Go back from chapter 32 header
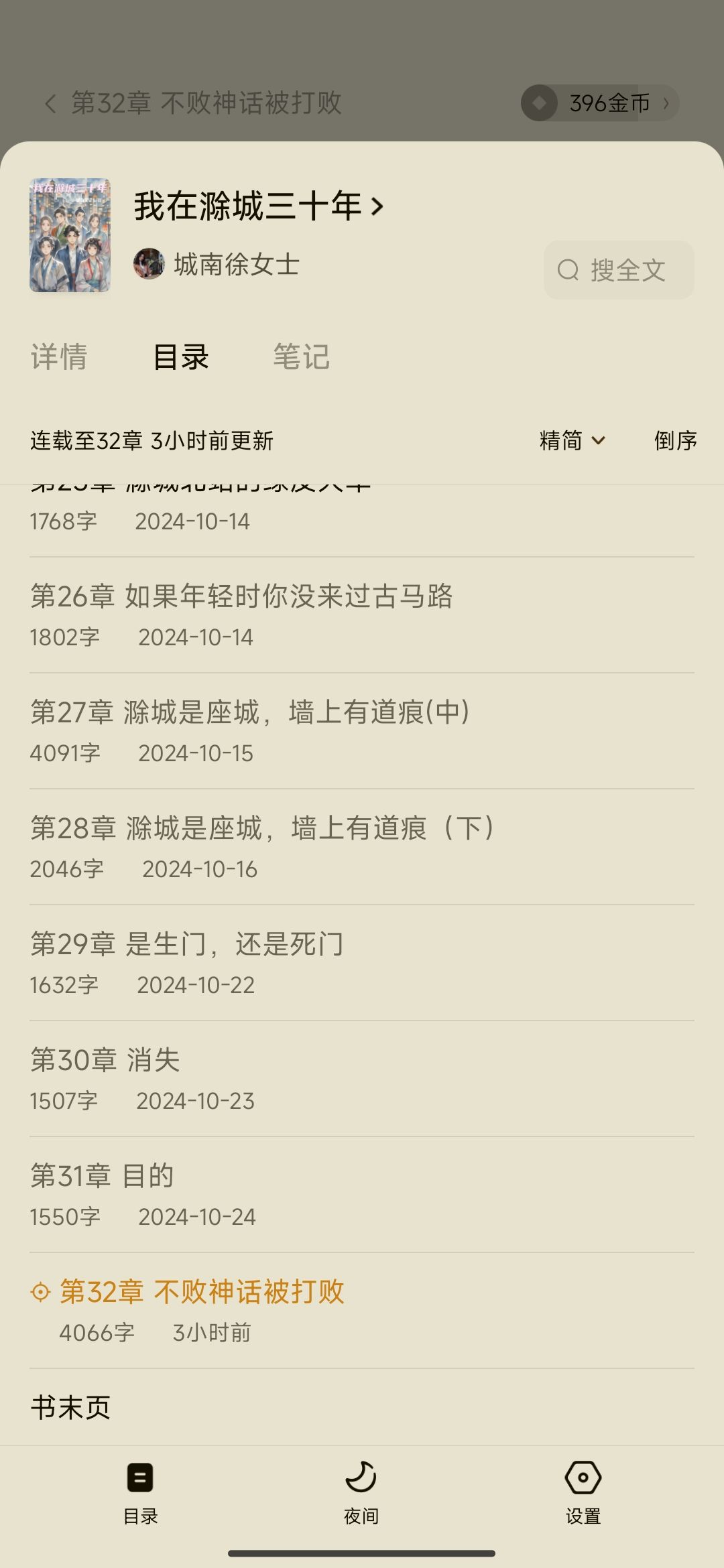 coord(51,103)
